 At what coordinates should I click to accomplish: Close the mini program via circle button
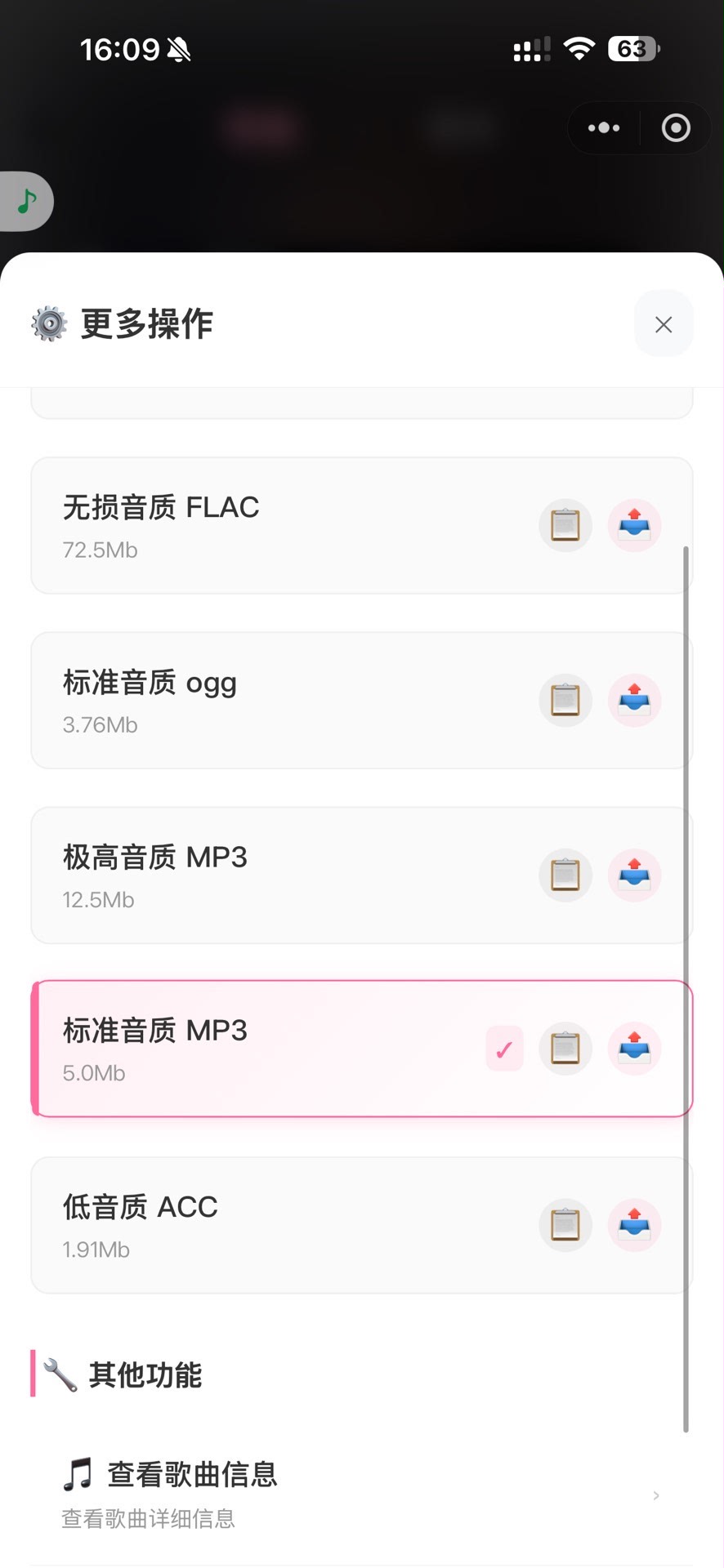point(676,127)
